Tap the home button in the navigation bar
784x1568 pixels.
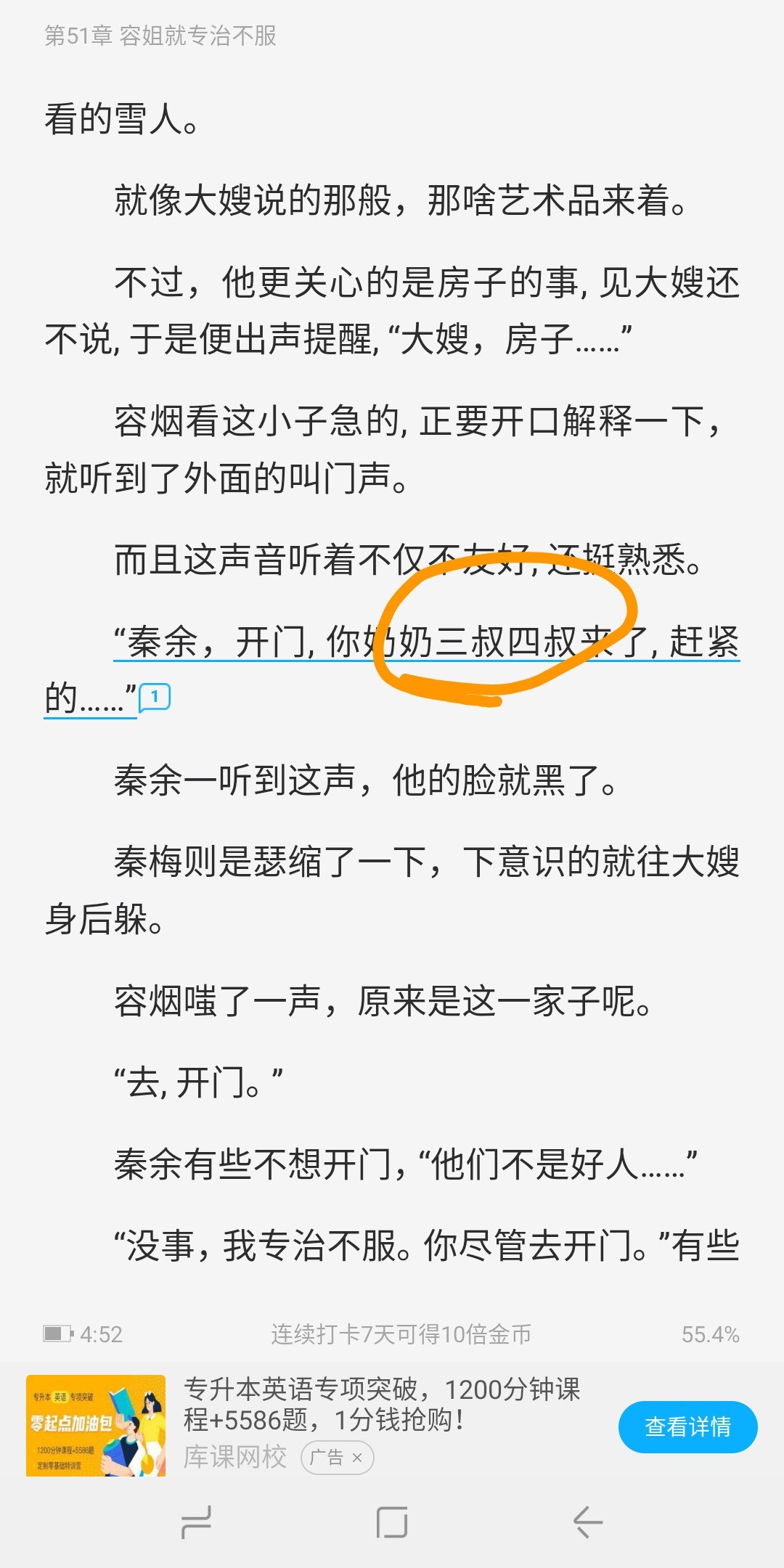coord(392,1522)
